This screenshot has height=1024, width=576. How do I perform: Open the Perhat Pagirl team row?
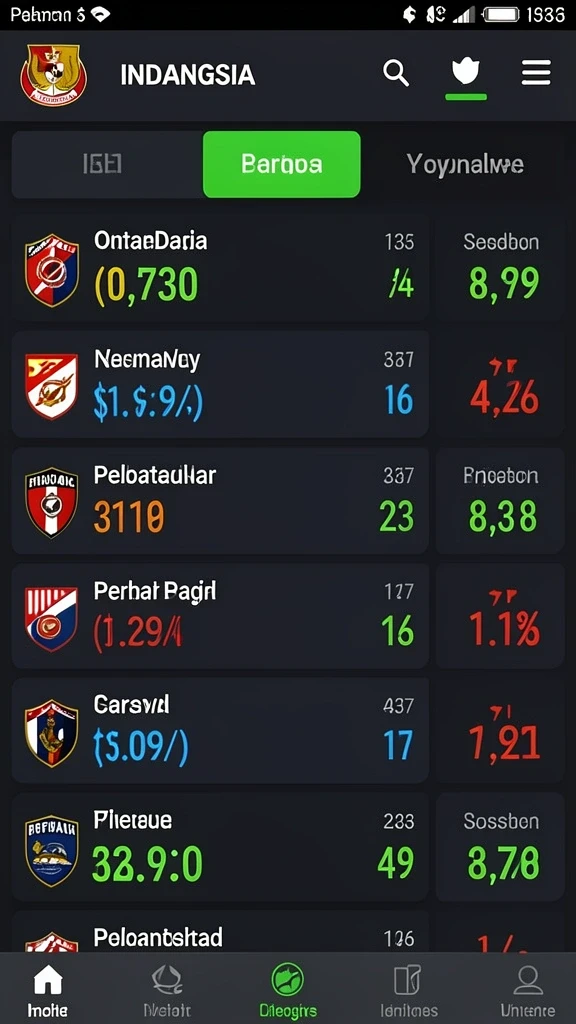point(220,616)
